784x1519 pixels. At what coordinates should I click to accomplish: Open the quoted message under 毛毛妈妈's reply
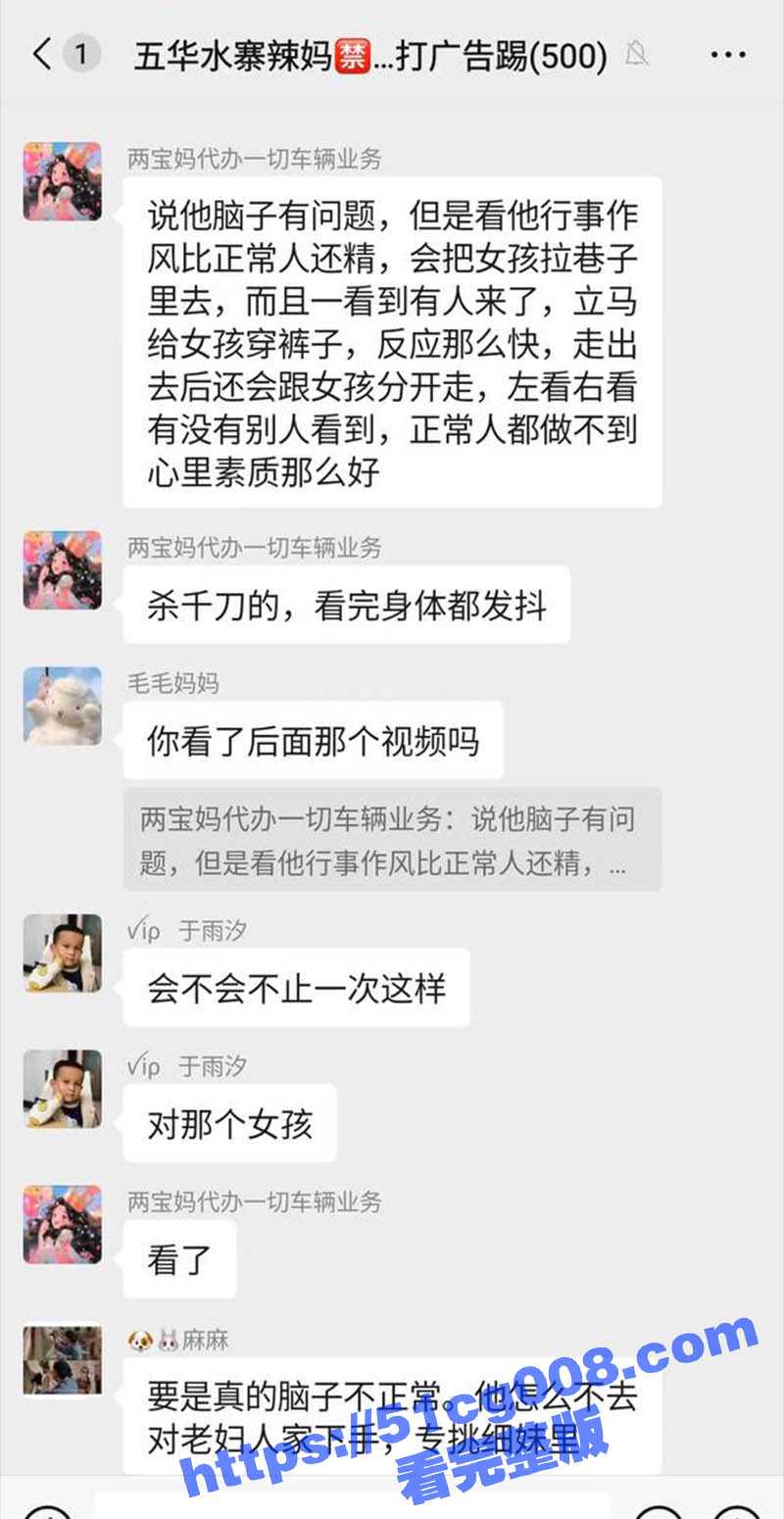(392, 839)
